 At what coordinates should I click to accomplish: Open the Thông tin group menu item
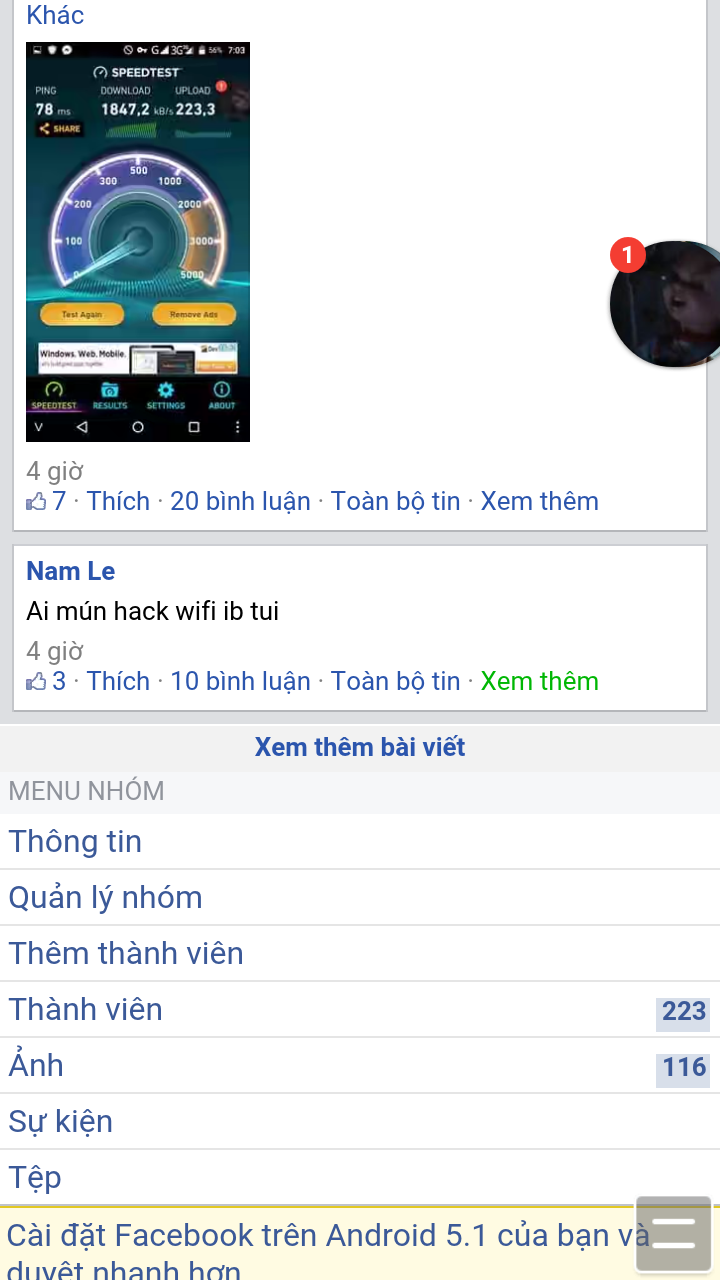[x=75, y=841]
